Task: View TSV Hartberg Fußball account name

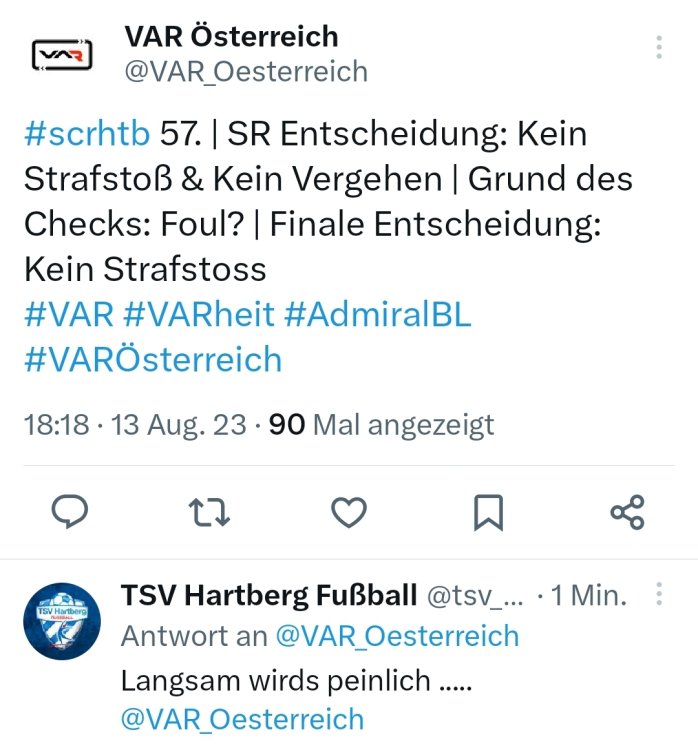Action: point(269,596)
